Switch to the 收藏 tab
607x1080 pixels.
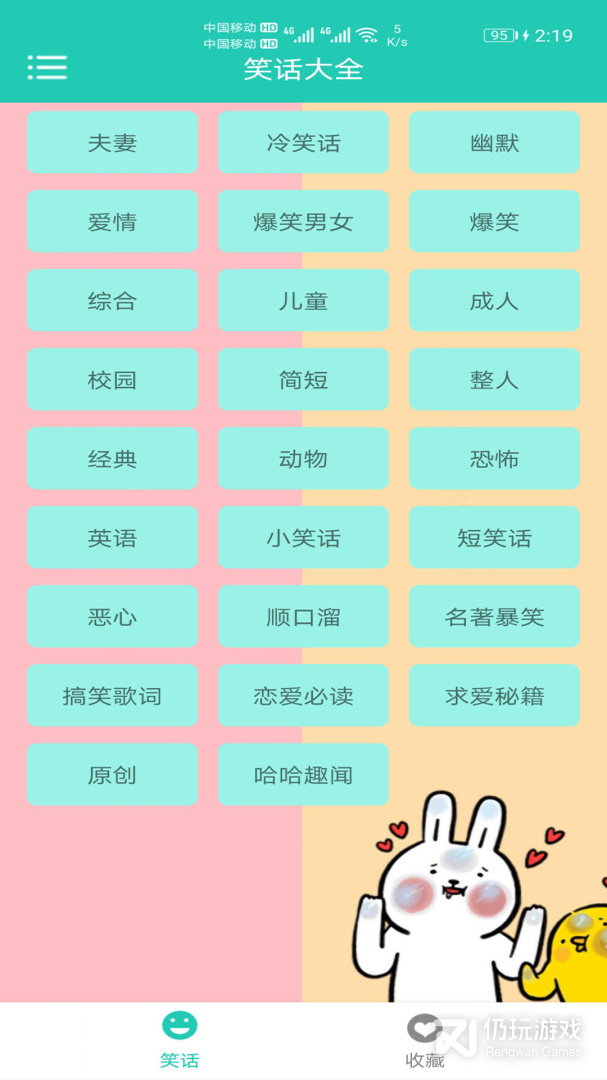click(x=424, y=1040)
